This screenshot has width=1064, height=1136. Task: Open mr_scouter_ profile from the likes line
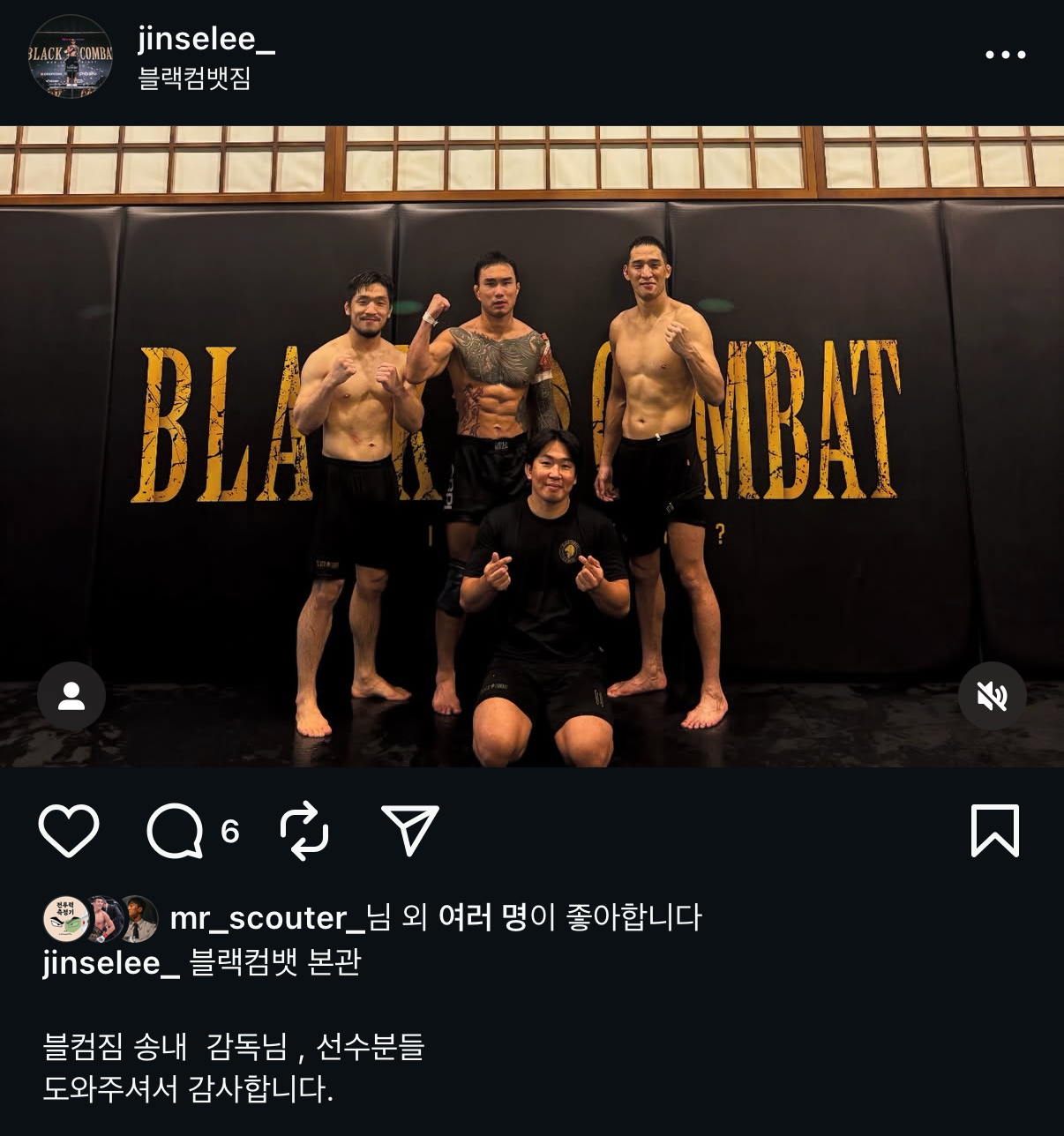pos(266,918)
